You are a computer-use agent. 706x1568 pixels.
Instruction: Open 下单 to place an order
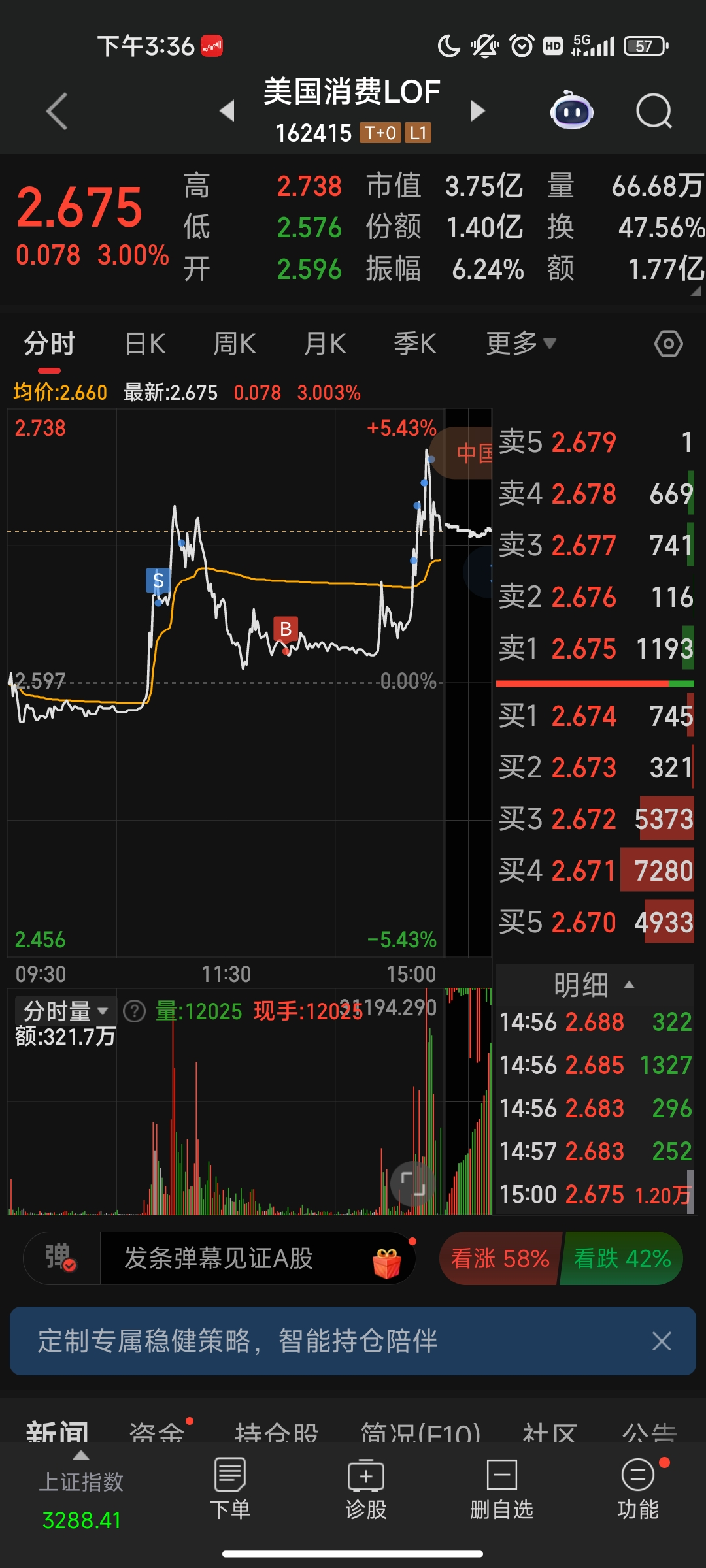[229, 1490]
